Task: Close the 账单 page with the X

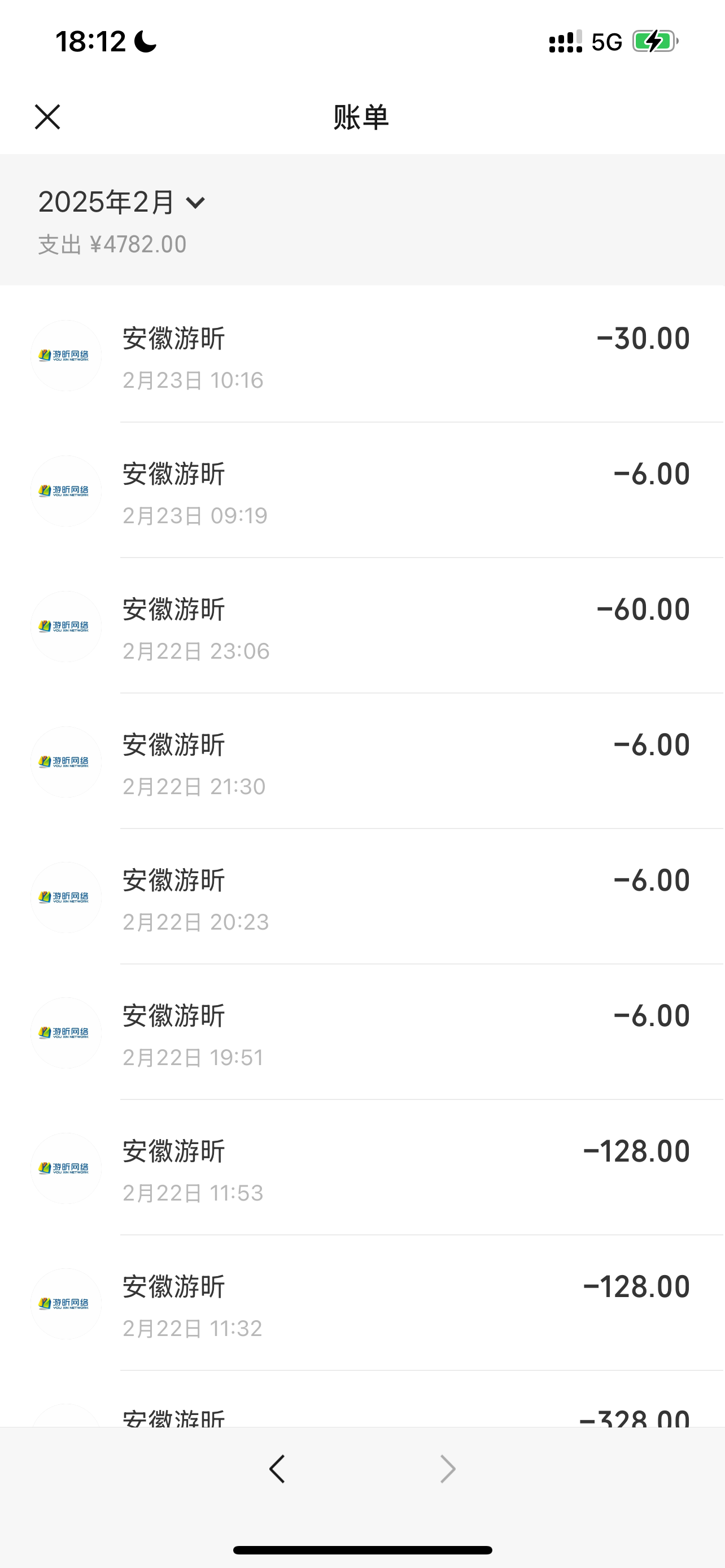Action: pos(47,117)
